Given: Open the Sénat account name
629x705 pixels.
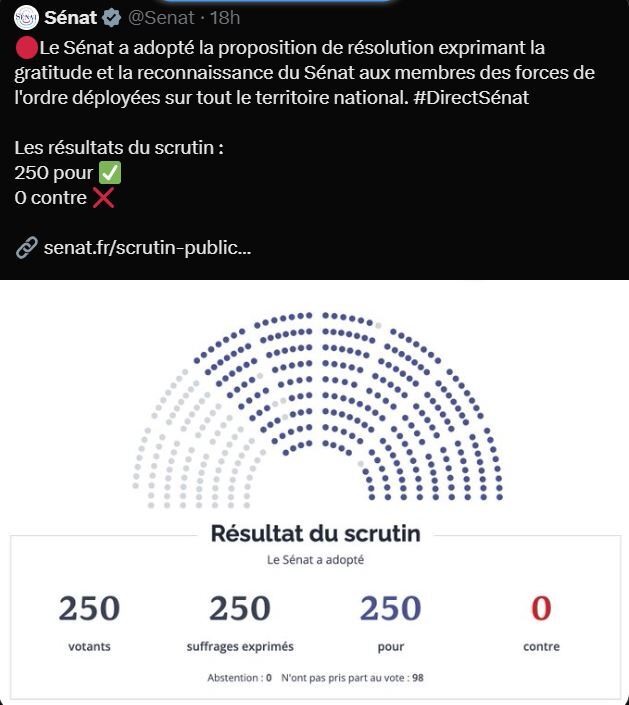Looking at the screenshot, I should 70,17.
